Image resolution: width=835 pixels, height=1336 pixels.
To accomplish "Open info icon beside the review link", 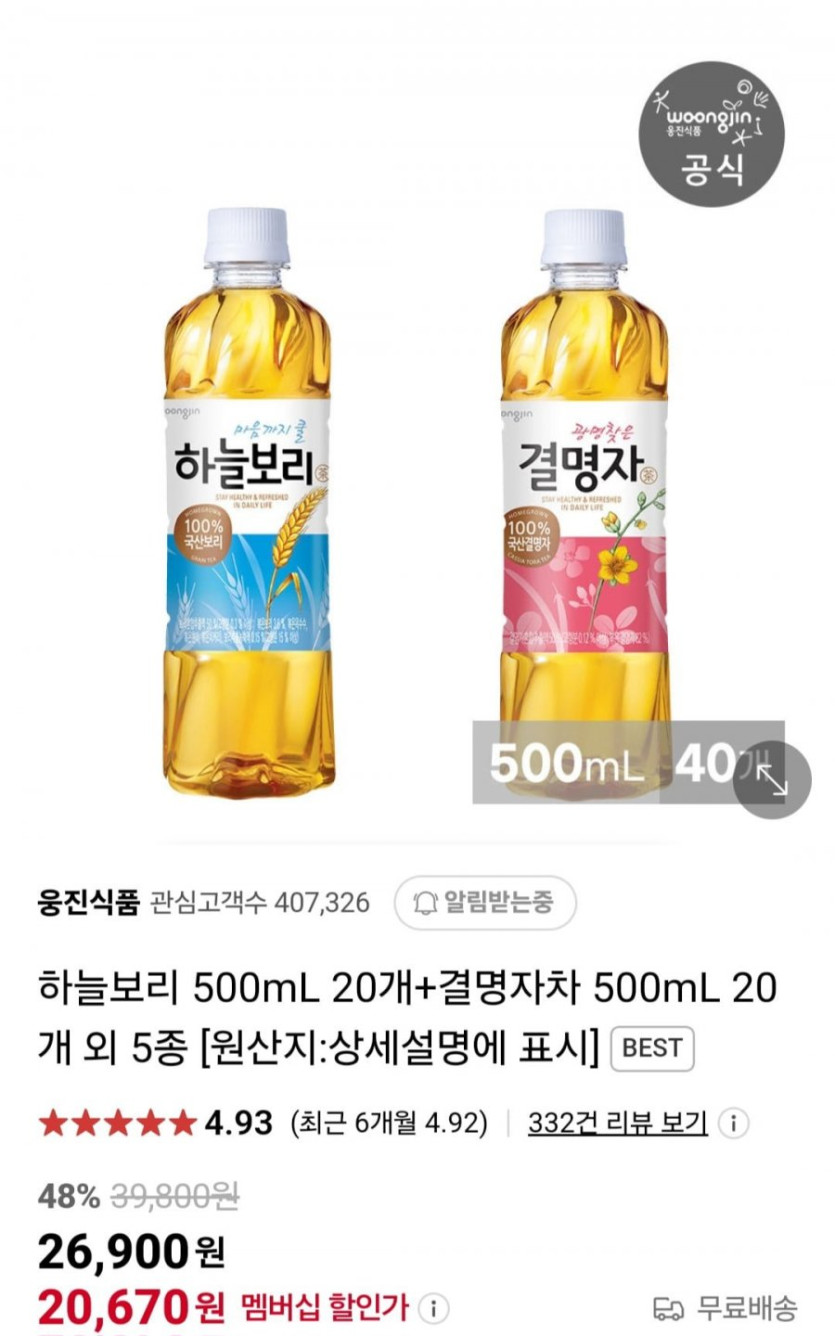I will (733, 1123).
